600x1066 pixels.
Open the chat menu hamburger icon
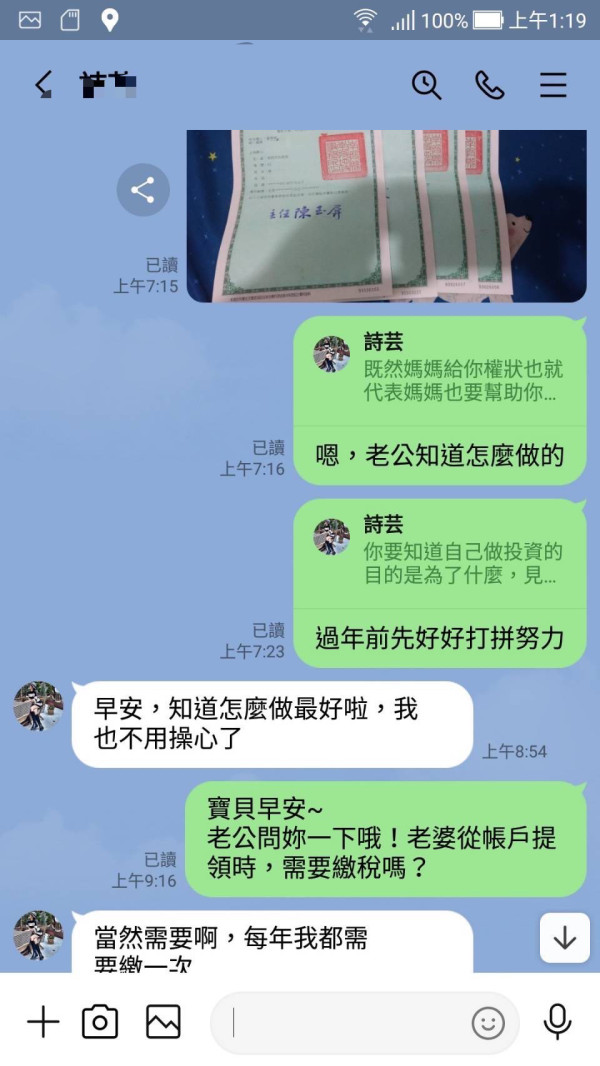[553, 86]
